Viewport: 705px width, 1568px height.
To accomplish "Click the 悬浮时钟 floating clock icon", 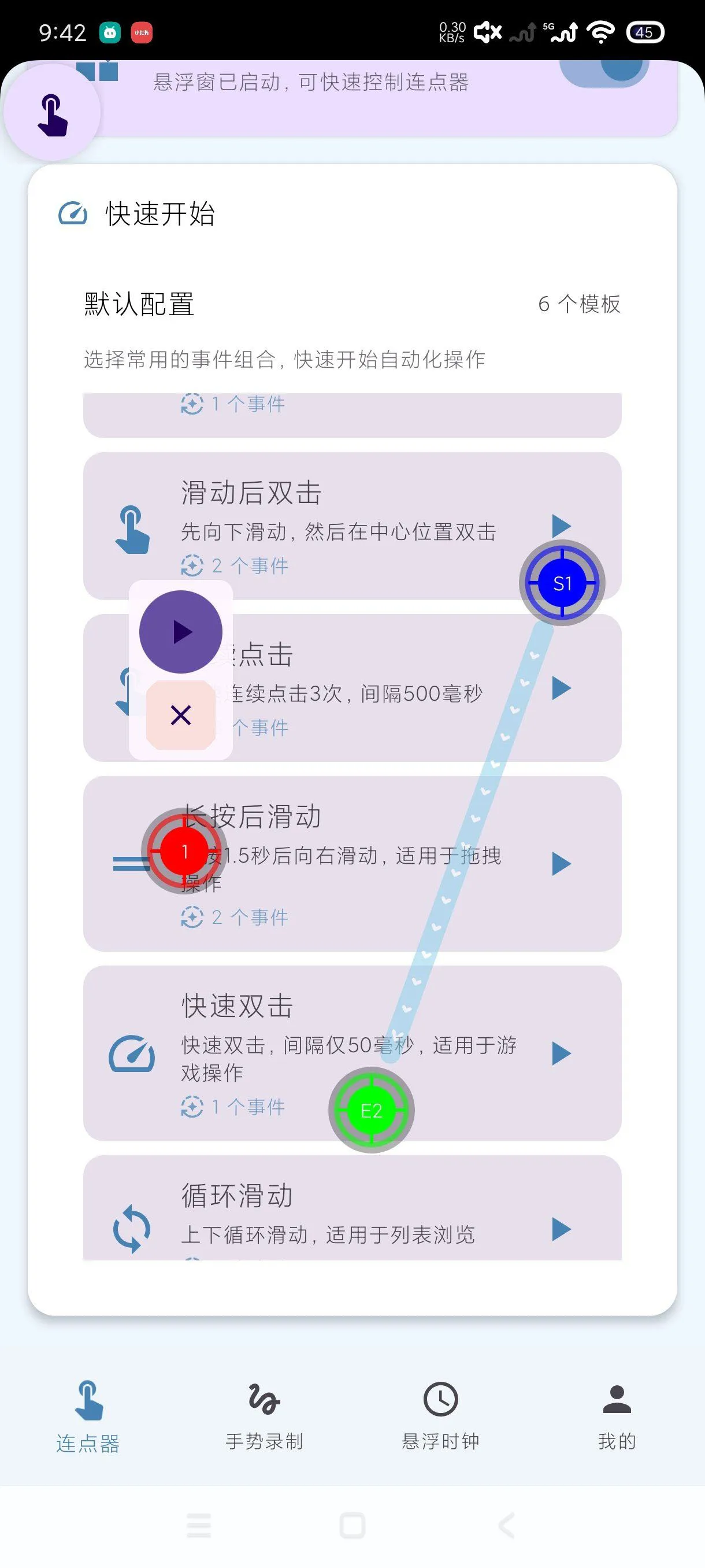I will pyautogui.click(x=441, y=1397).
